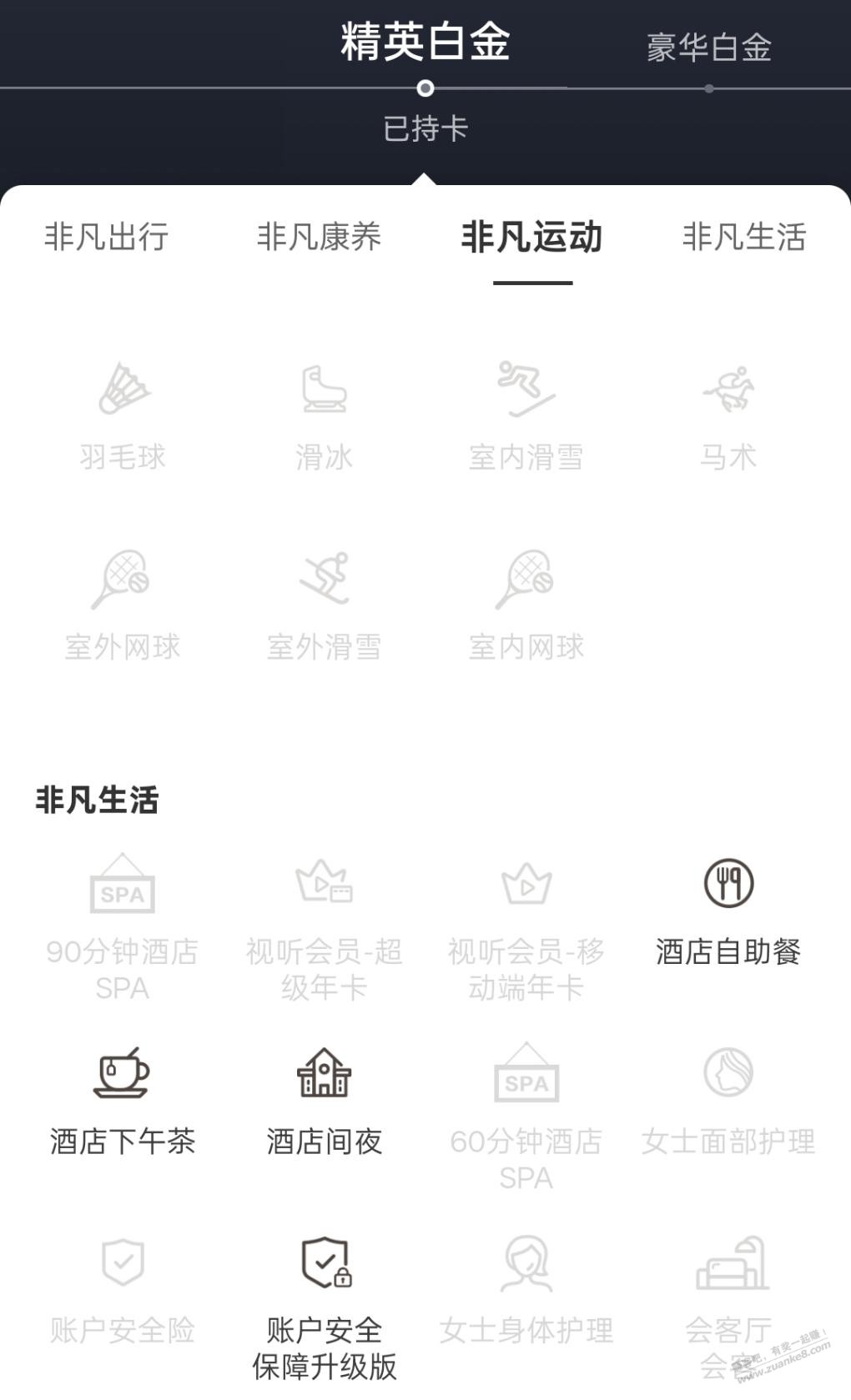Switch to the 非凡出行 tab

(106, 237)
